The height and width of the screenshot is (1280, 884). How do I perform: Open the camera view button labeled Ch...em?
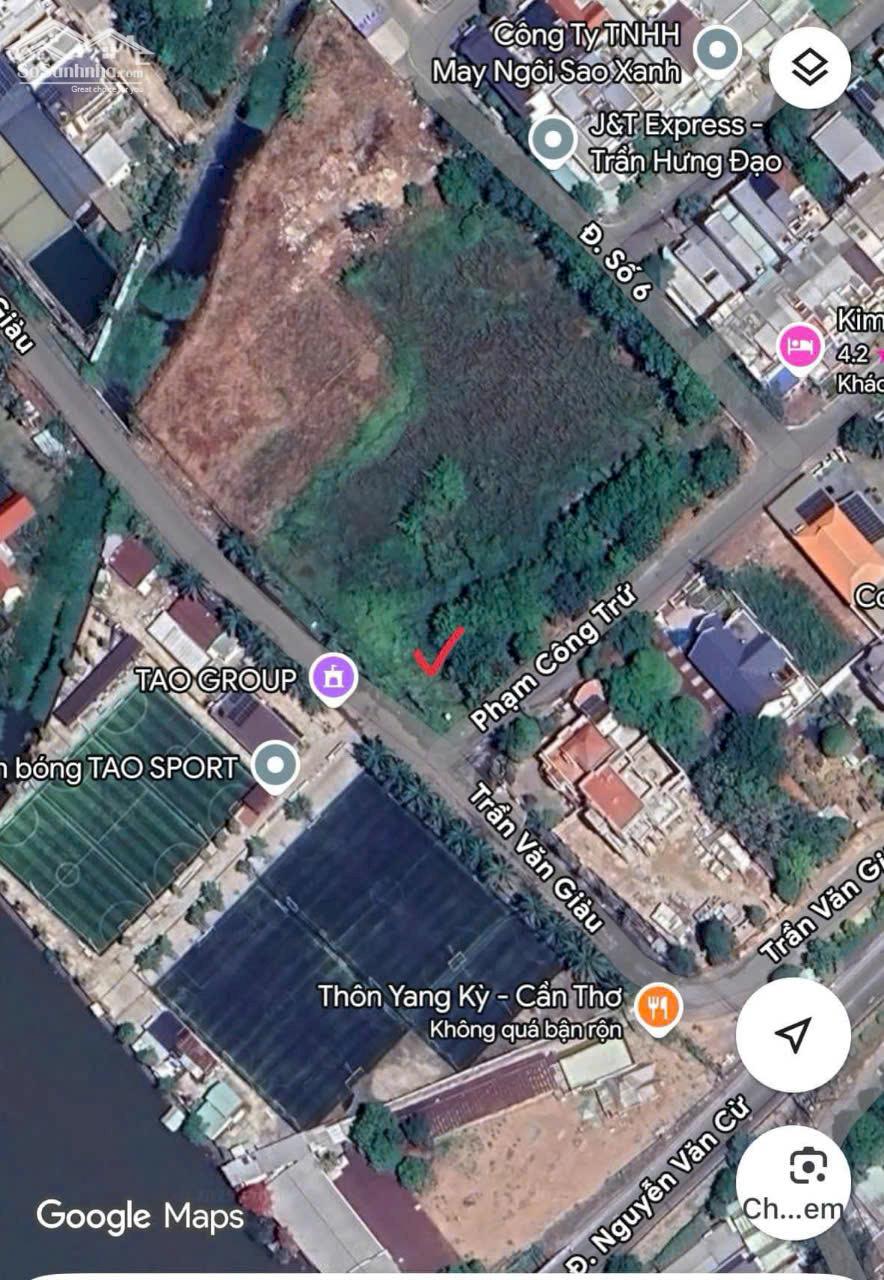(x=793, y=1181)
